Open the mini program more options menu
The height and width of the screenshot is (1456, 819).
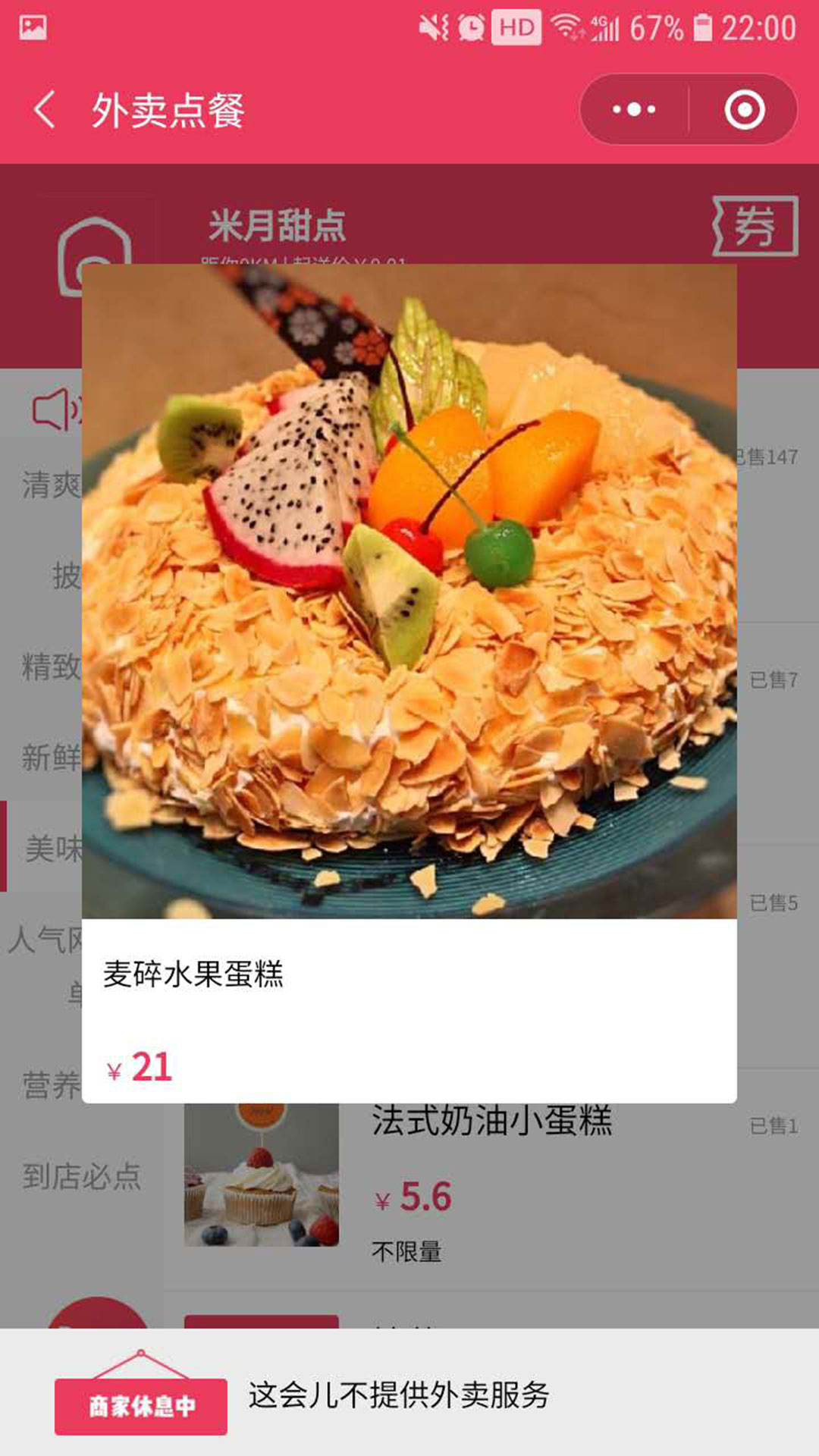634,110
